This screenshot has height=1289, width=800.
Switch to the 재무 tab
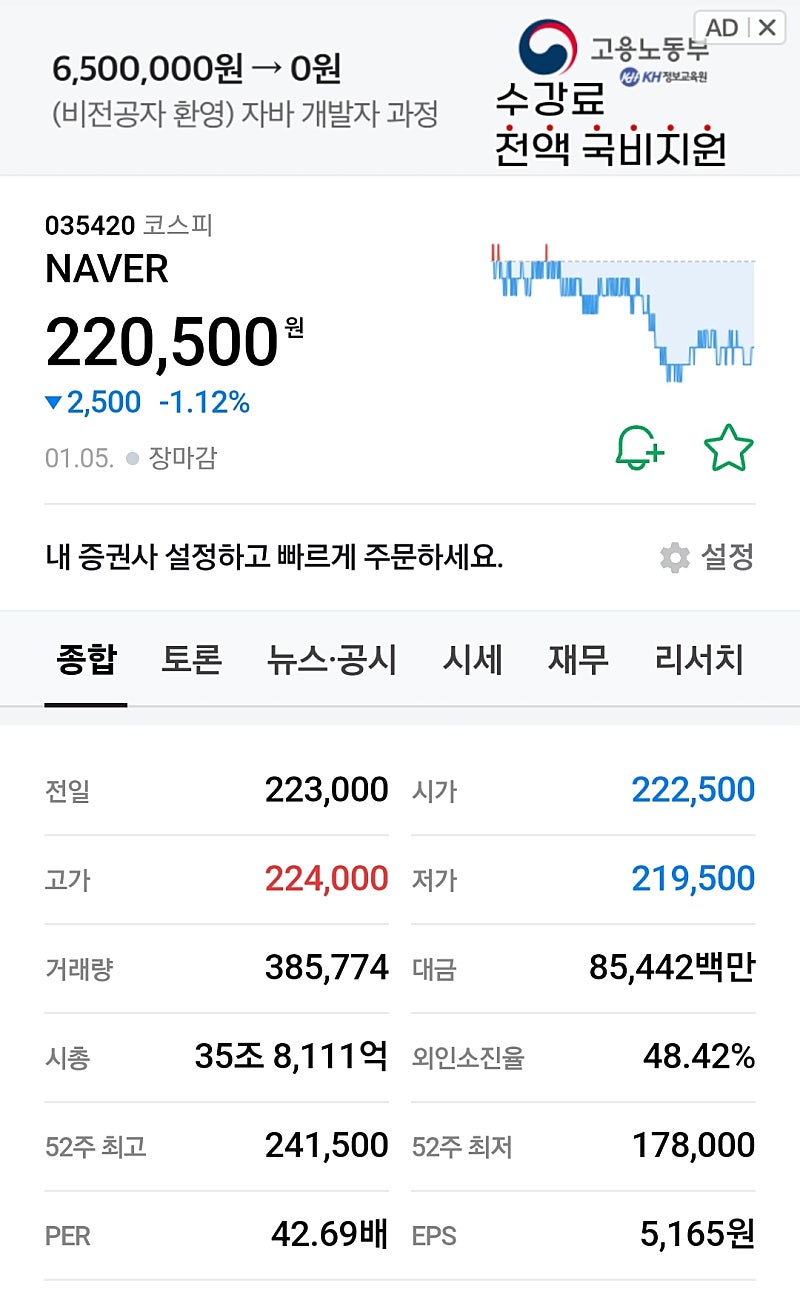coord(578,660)
